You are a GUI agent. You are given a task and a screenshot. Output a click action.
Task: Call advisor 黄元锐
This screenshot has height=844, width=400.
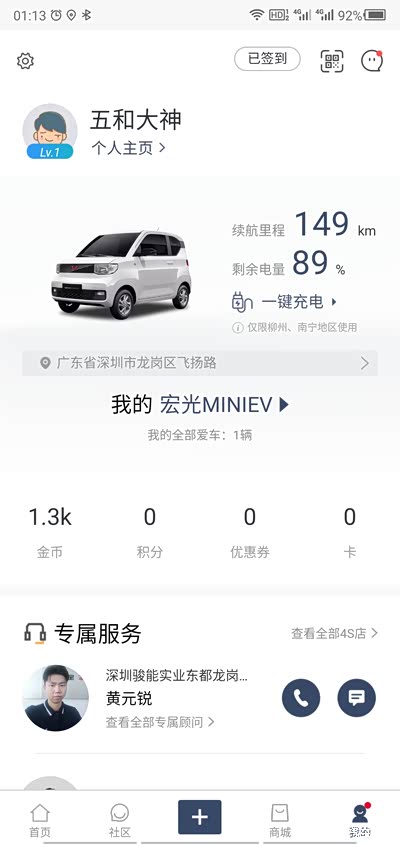point(301,698)
